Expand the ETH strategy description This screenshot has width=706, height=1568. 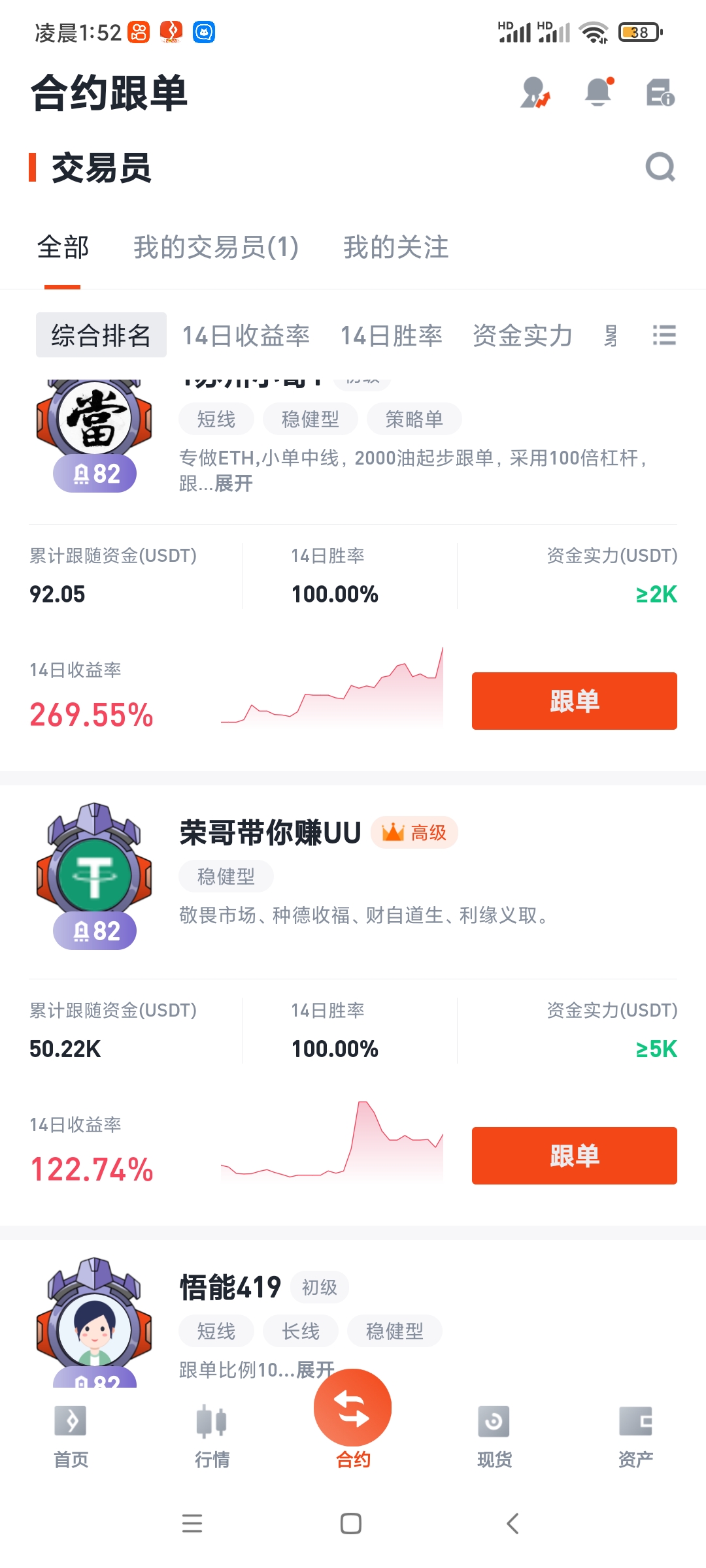point(233,484)
